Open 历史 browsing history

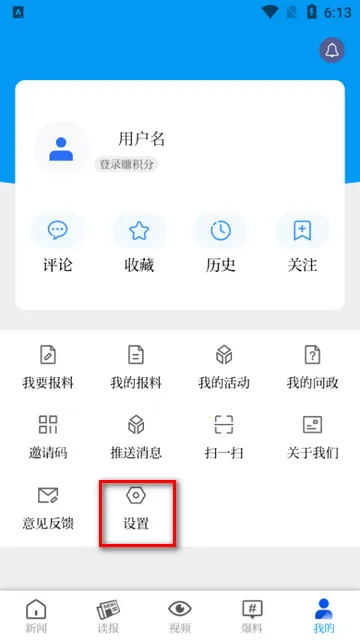[x=220, y=244]
